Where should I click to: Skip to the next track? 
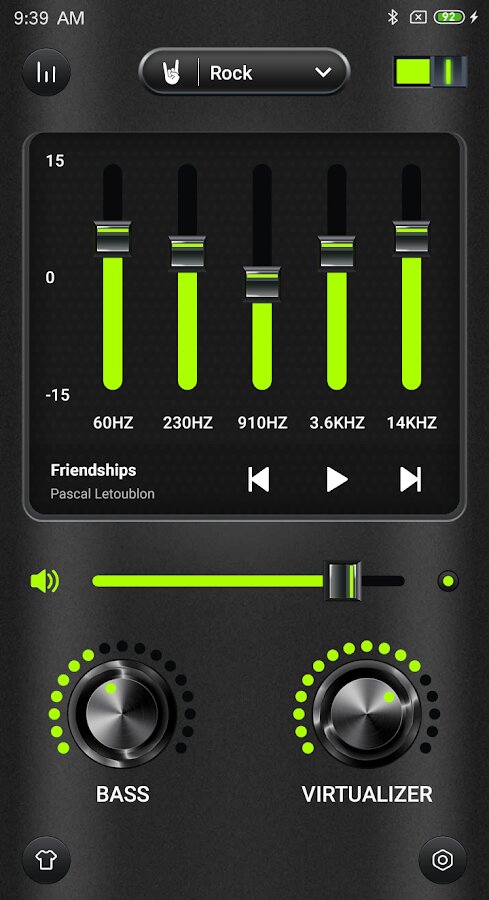411,479
